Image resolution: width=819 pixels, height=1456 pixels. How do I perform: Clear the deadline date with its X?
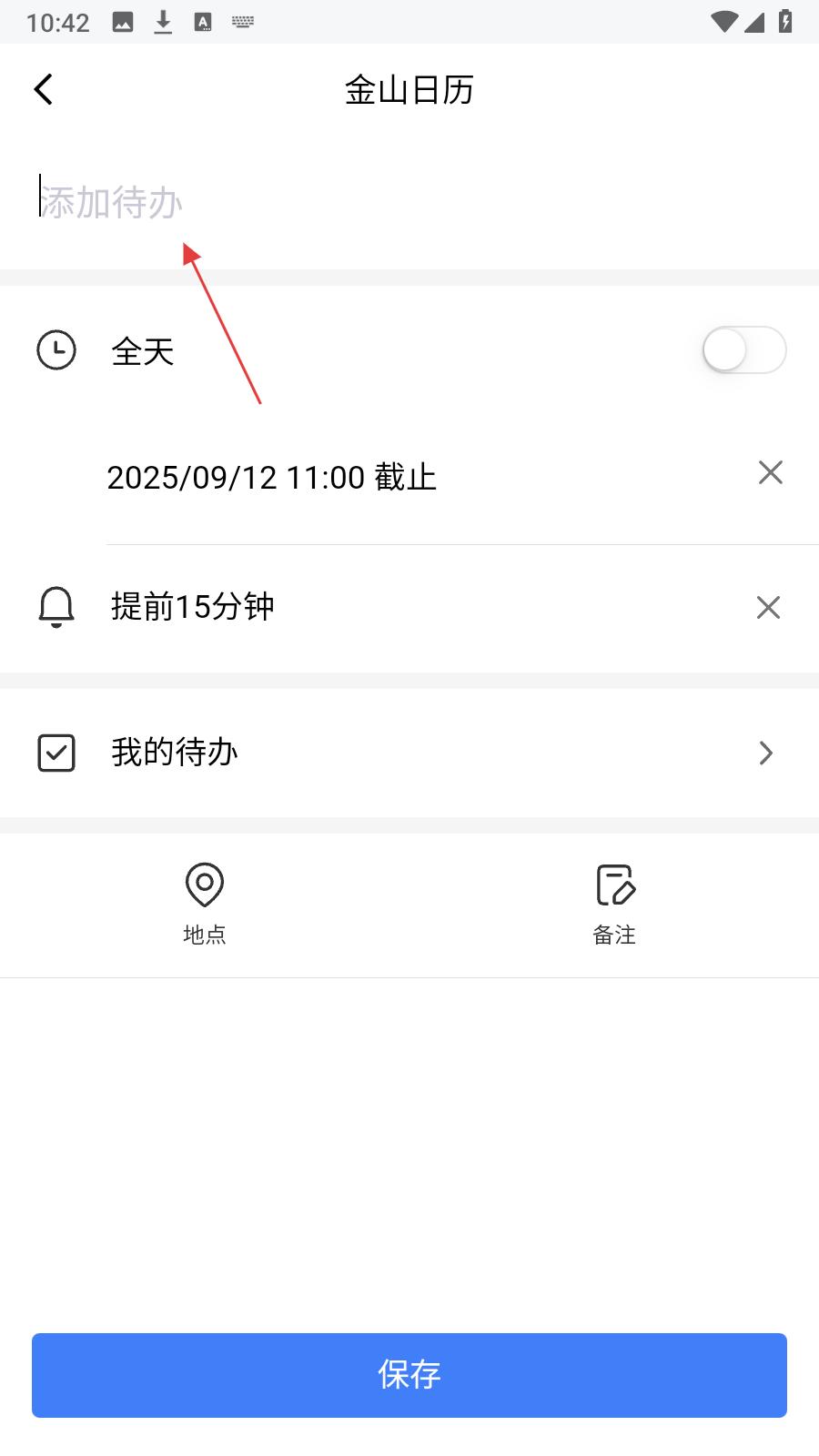point(770,472)
